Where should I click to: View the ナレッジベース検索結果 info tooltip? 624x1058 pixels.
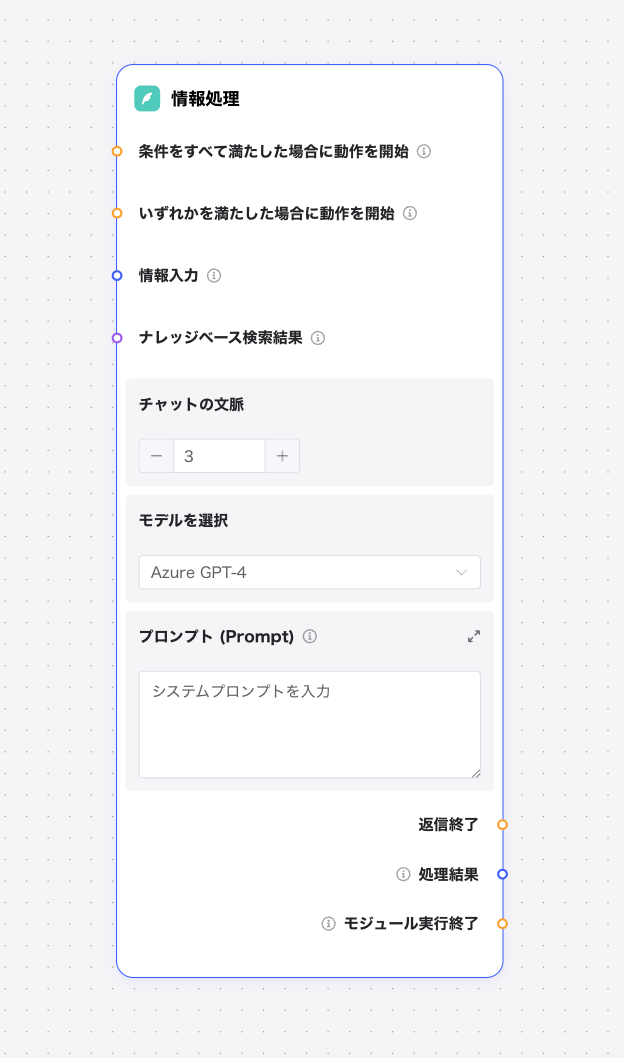318,338
